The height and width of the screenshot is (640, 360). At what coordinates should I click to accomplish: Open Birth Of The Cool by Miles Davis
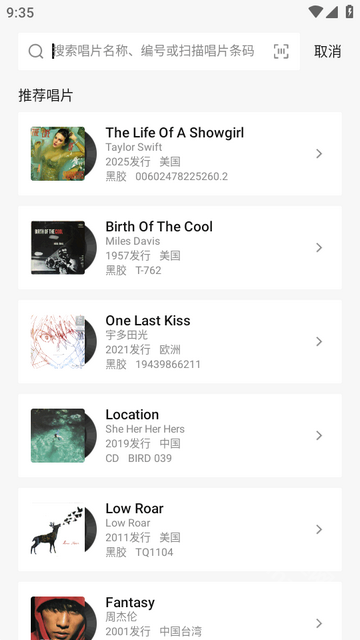180,247
